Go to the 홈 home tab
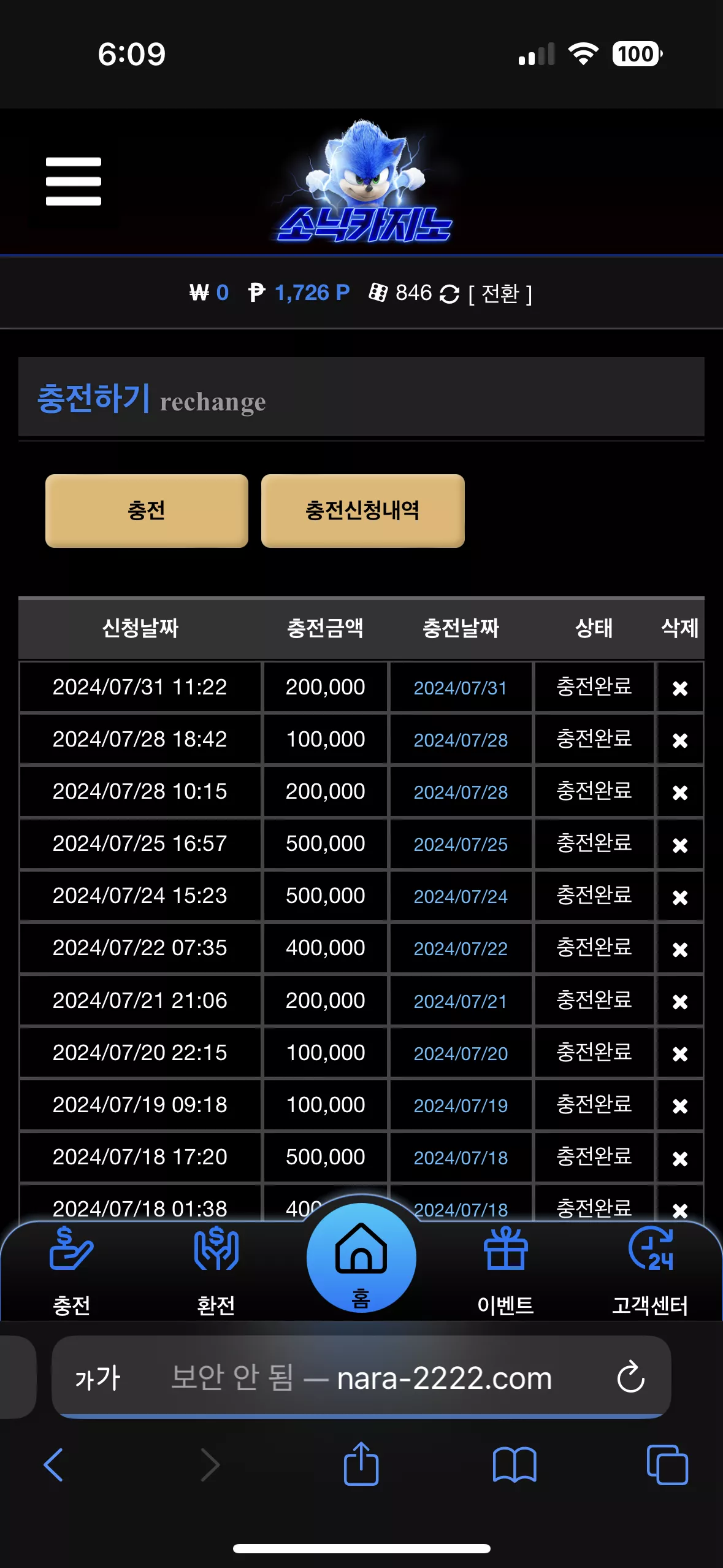 [x=361, y=1258]
